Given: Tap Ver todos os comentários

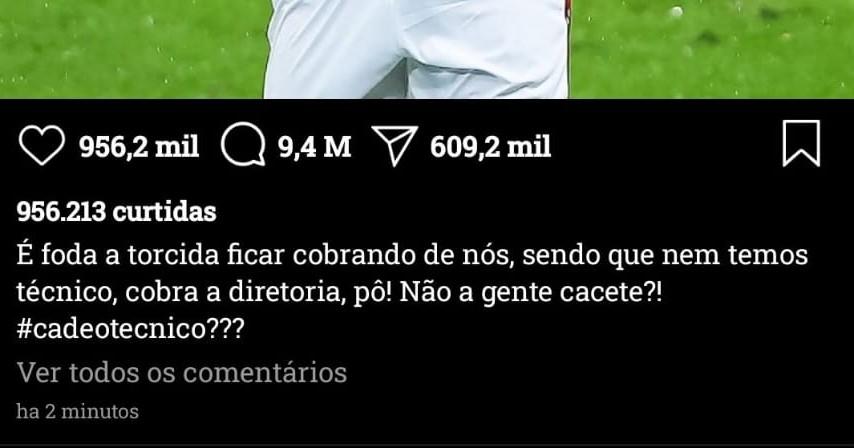Looking at the screenshot, I should tap(182, 373).
